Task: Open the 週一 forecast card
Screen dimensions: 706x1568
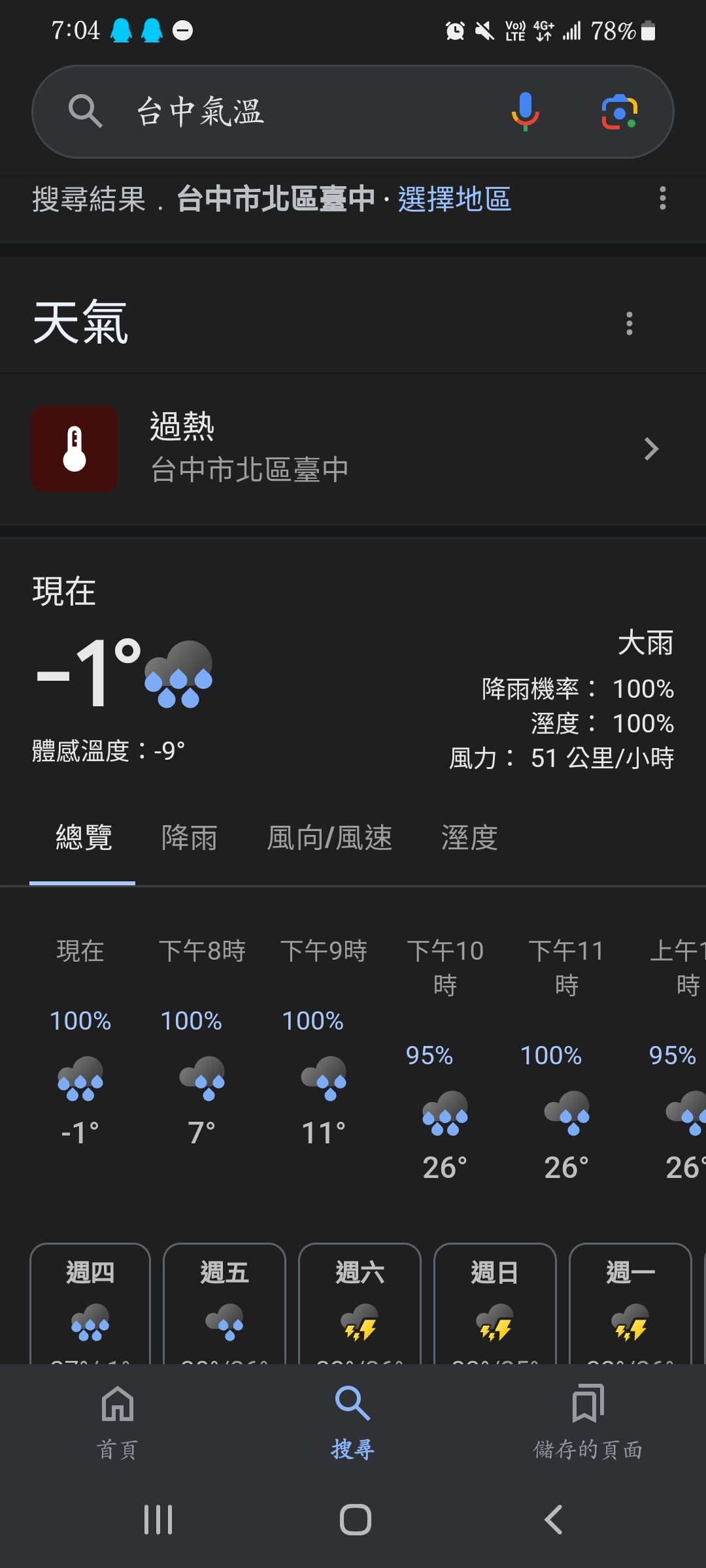Action: click(x=630, y=1303)
